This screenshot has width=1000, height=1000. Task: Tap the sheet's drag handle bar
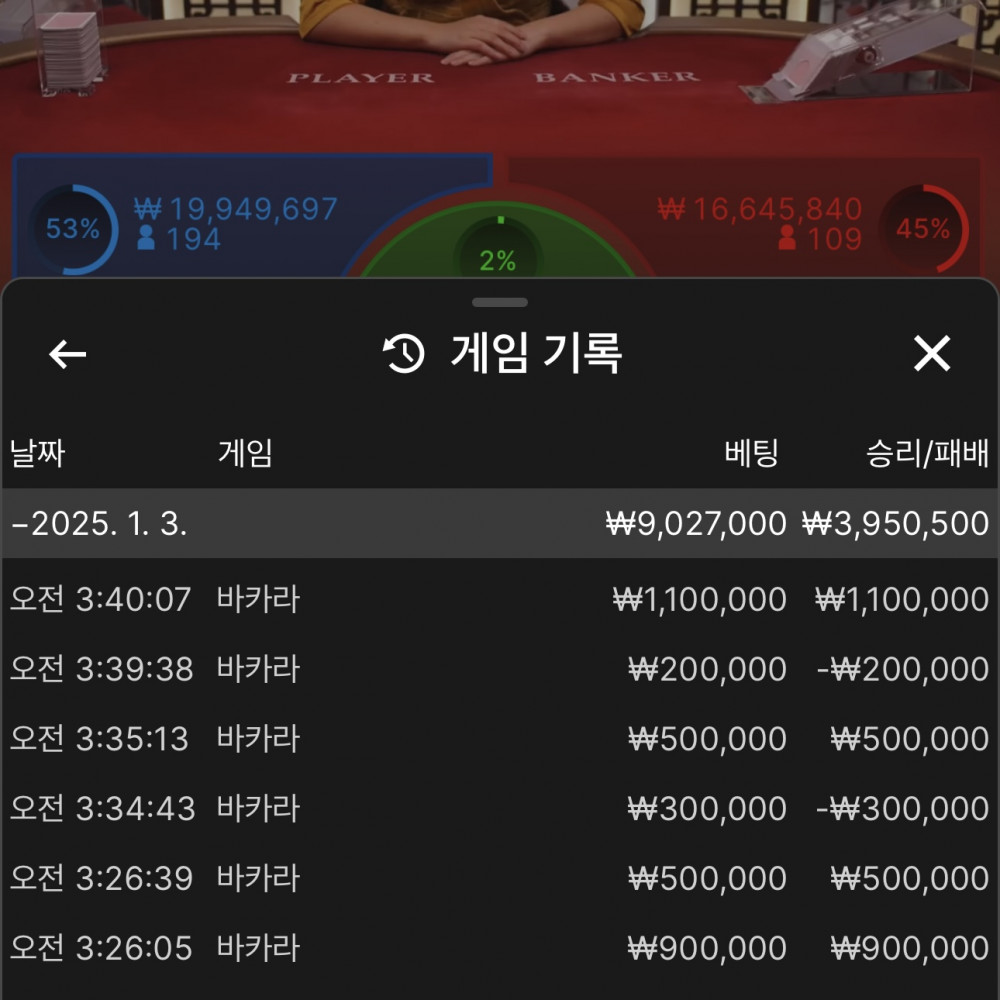tap(500, 302)
